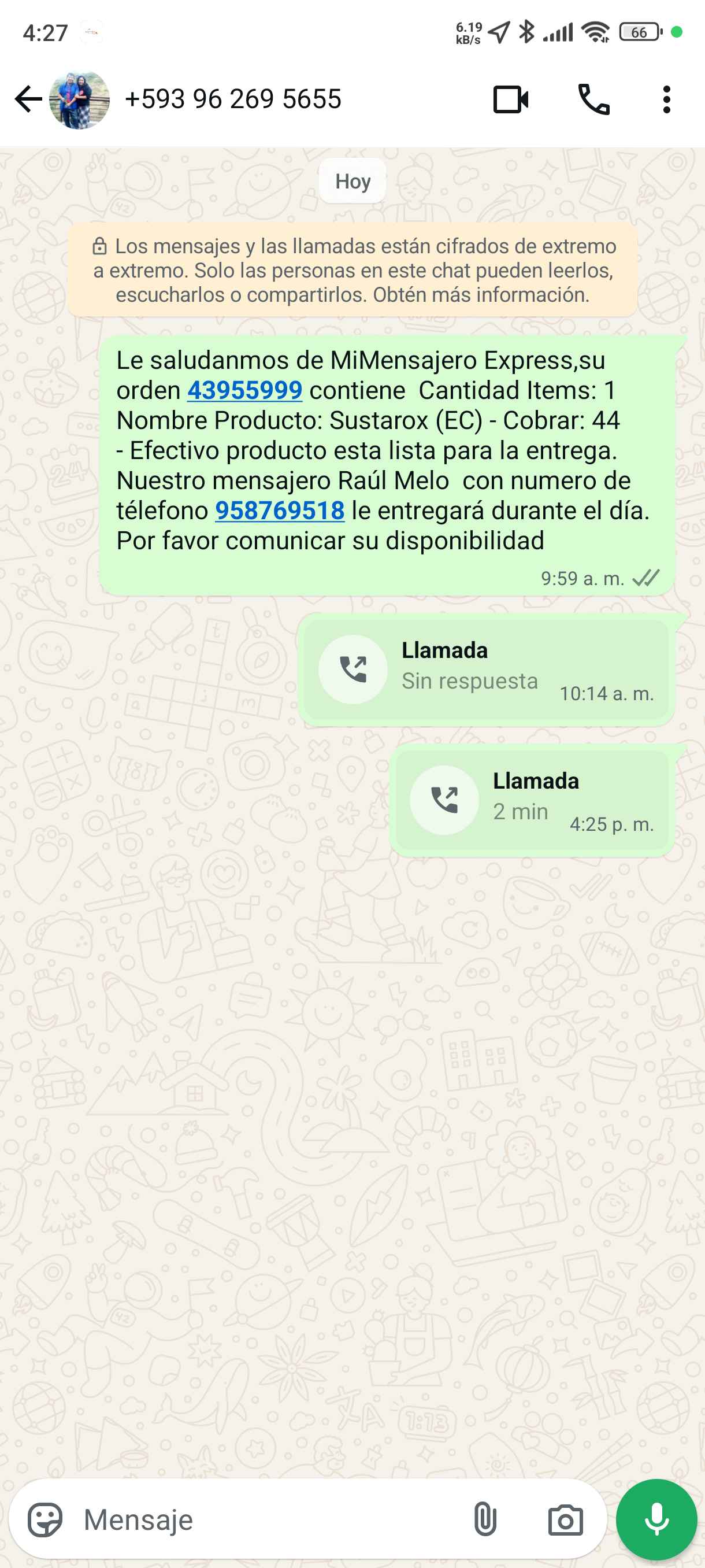Focus the Mensaje text field

tap(268, 1520)
